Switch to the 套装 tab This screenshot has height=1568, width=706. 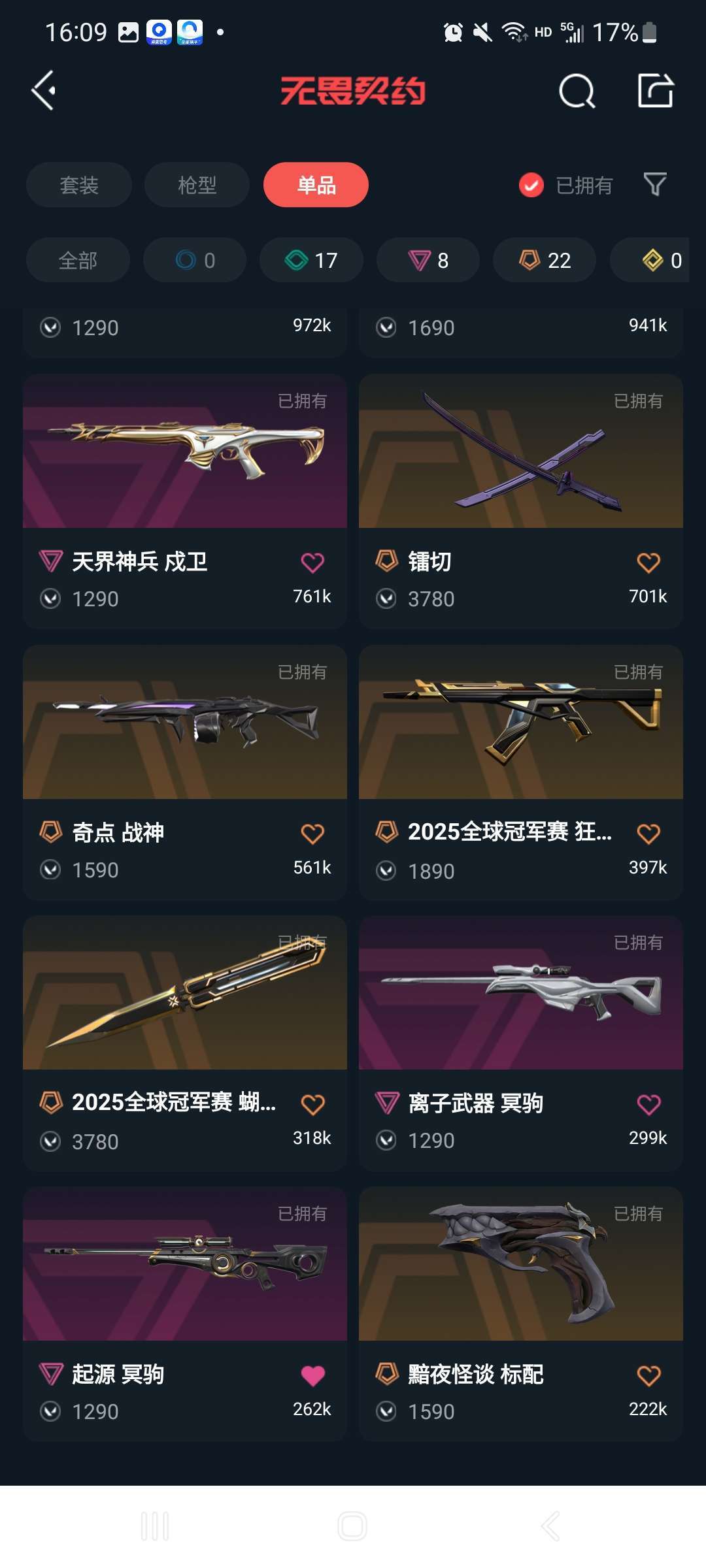(x=79, y=185)
